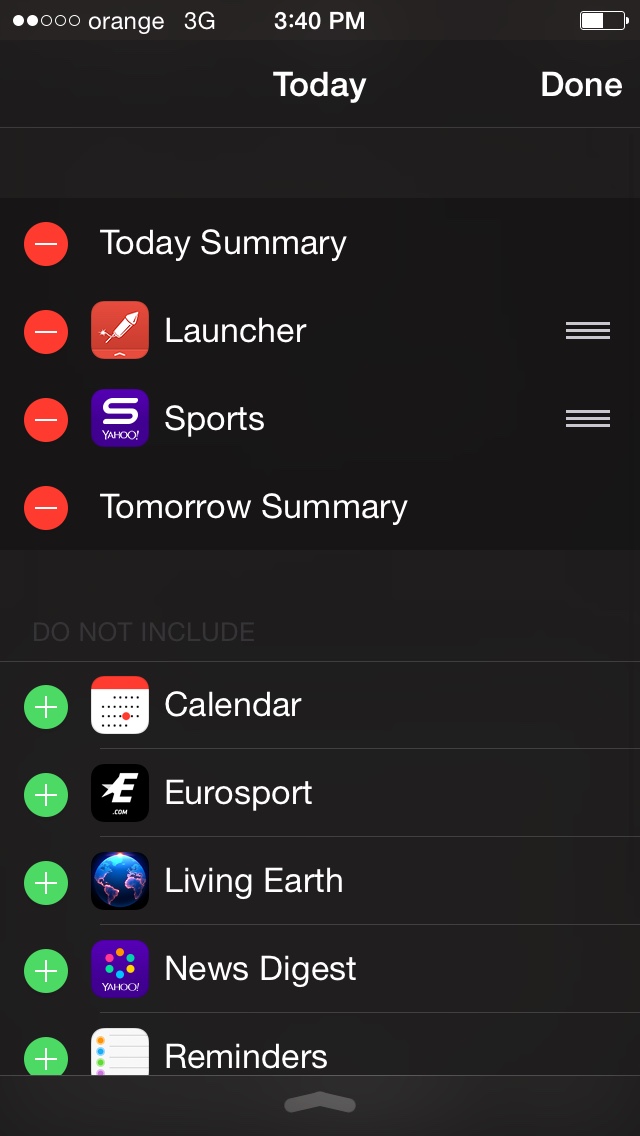Viewport: 640px width, 1136px height.
Task: Tap the reorder handle for Sports
Action: 588,419
